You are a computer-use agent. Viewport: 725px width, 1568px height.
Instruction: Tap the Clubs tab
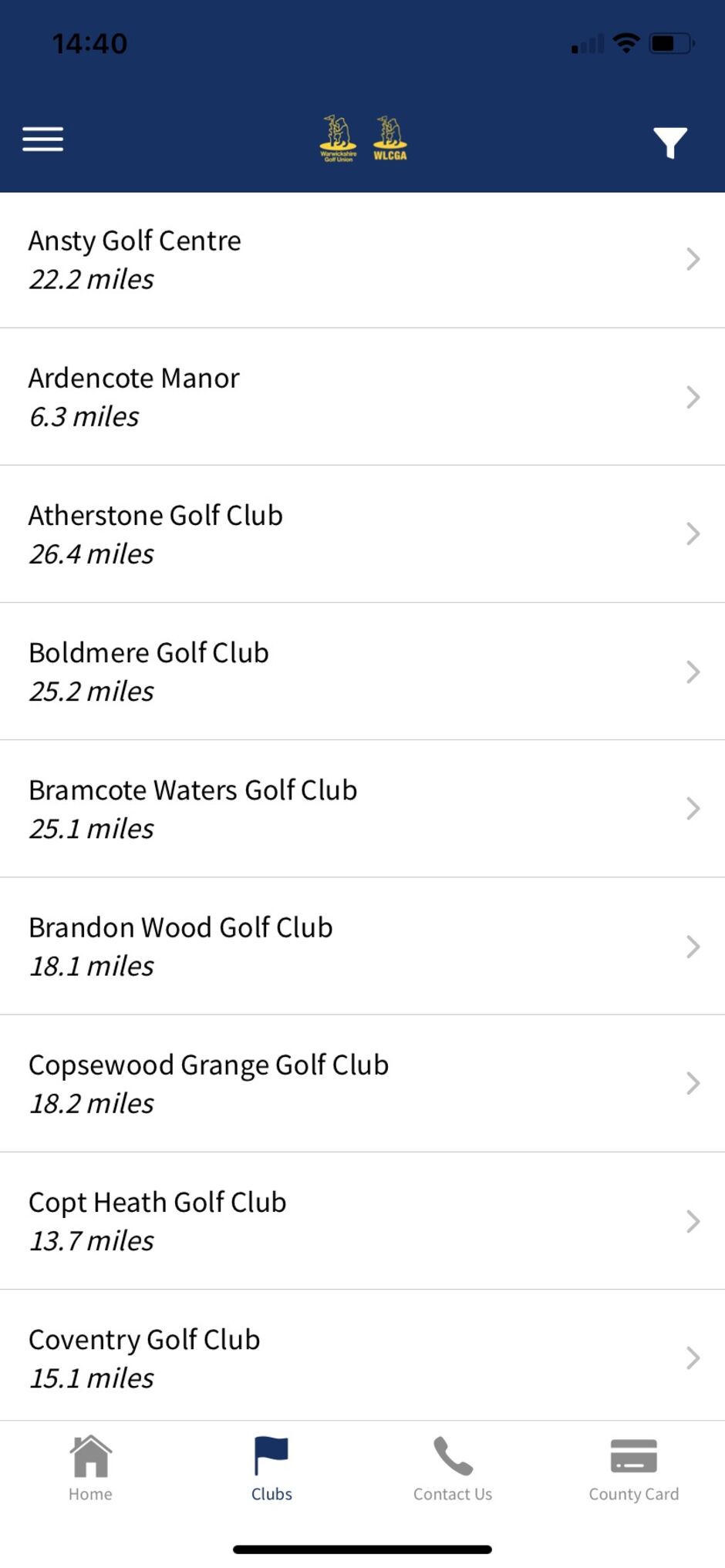271,1469
